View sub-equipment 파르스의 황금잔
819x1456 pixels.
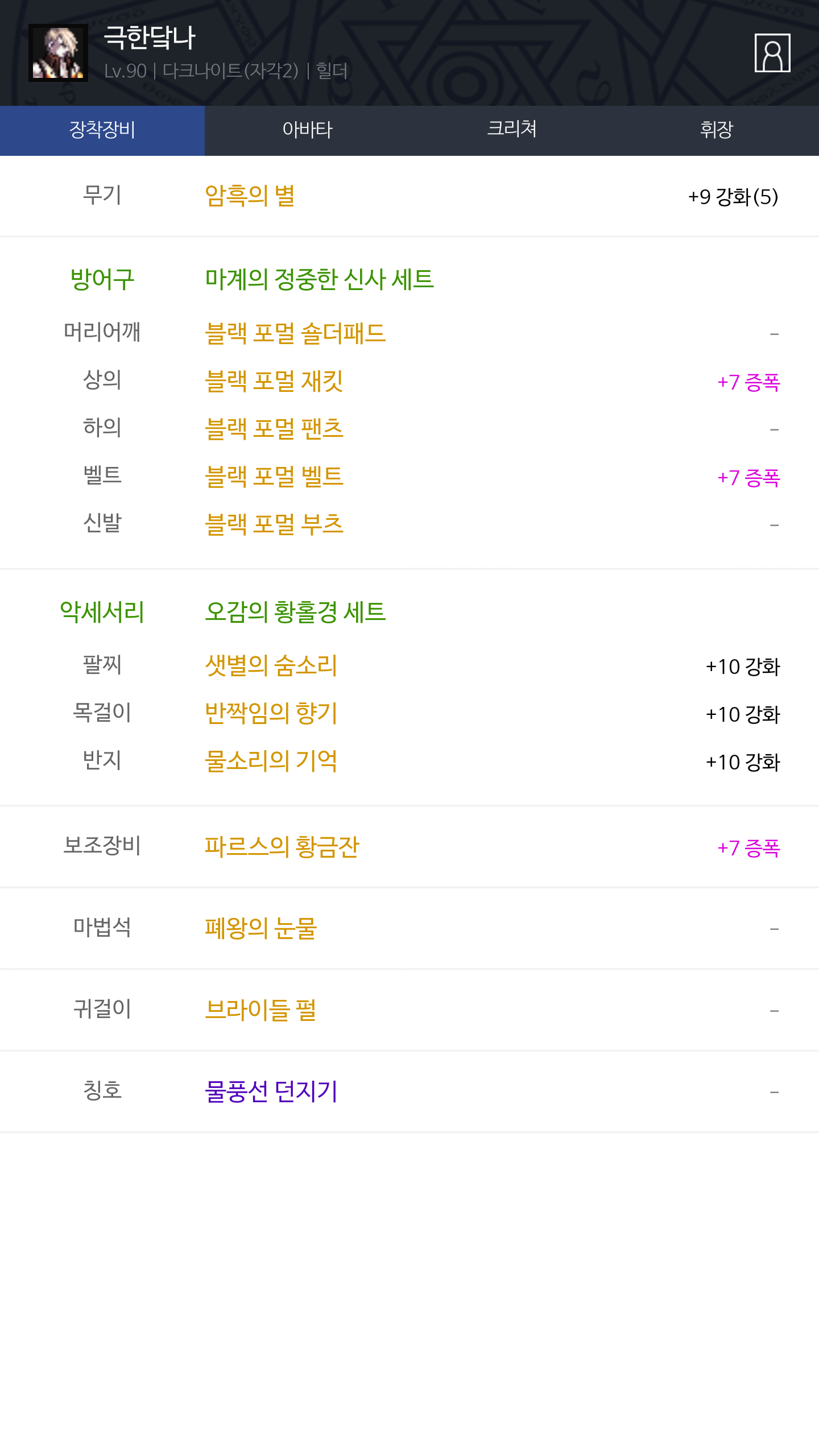pos(282,847)
